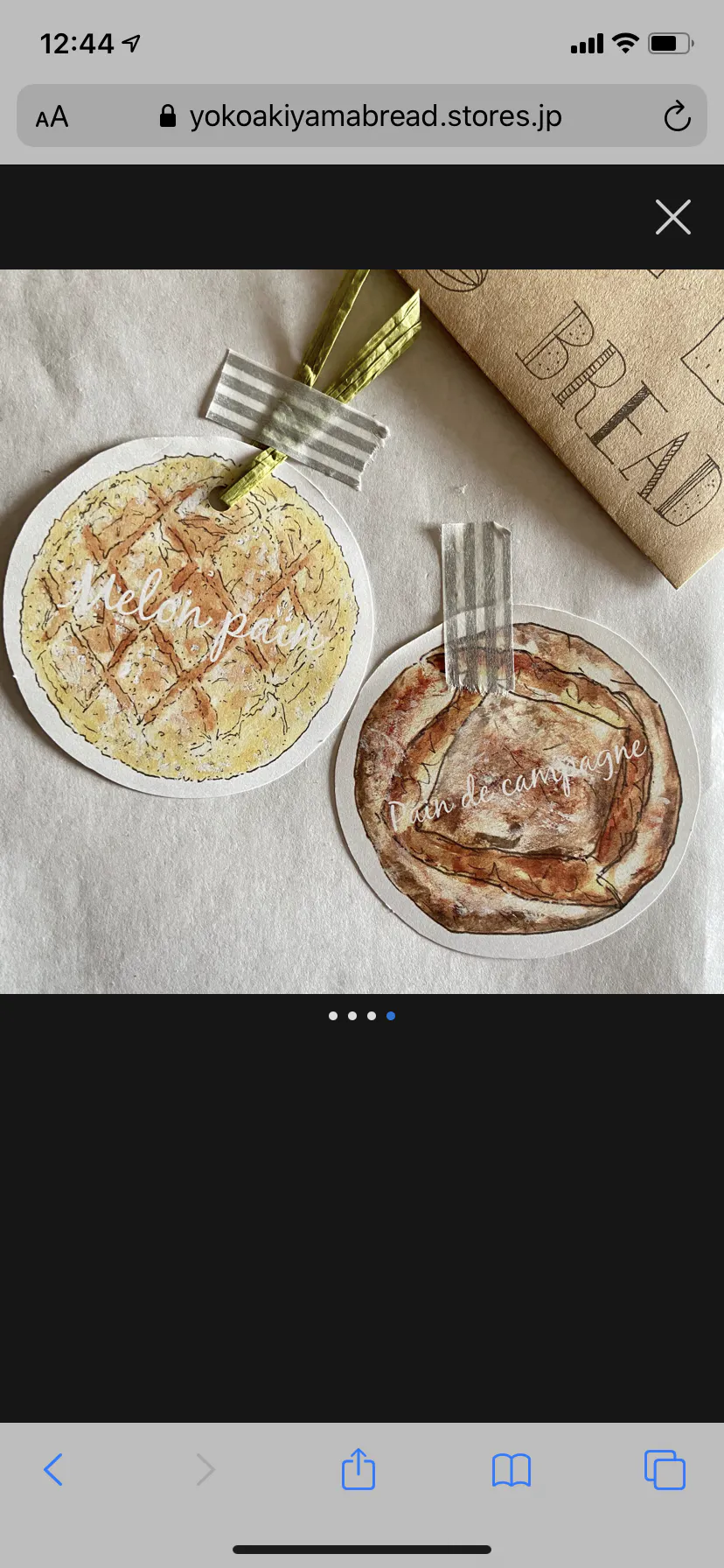Close the image viewer
This screenshot has width=724, height=1568.
coord(672,217)
